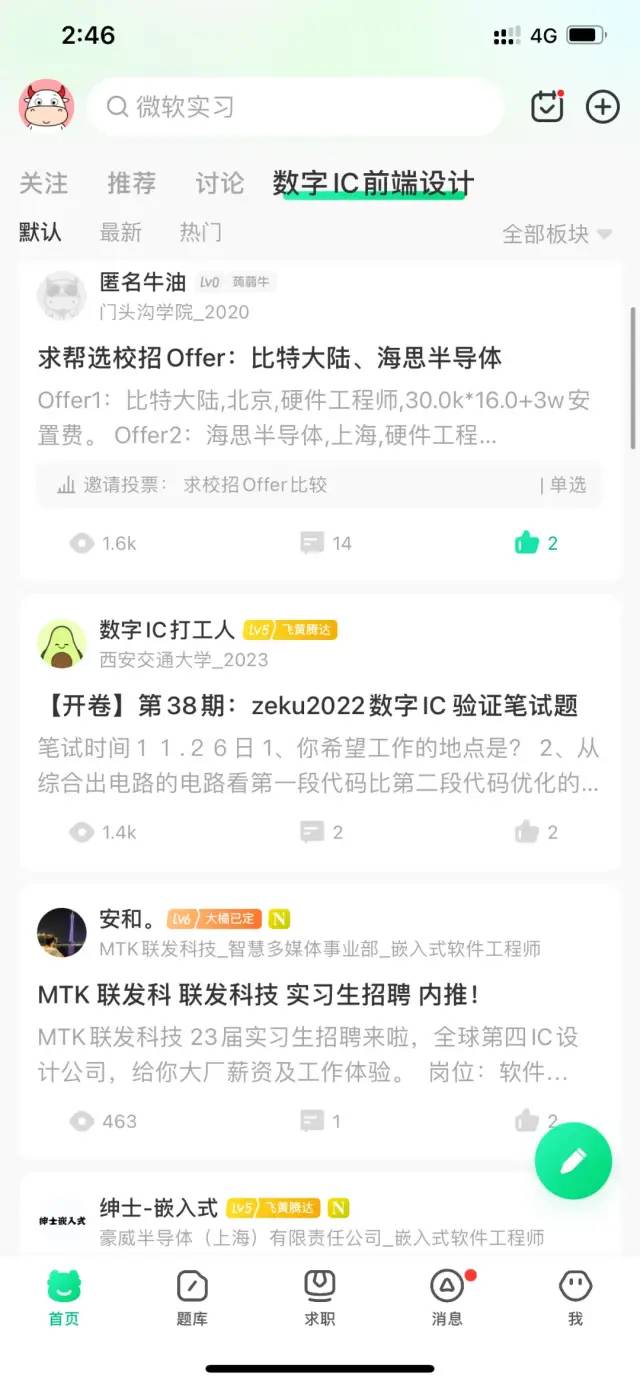This screenshot has height=1385, width=640.
Task: Go to the 题库 tab
Action: point(192,1298)
